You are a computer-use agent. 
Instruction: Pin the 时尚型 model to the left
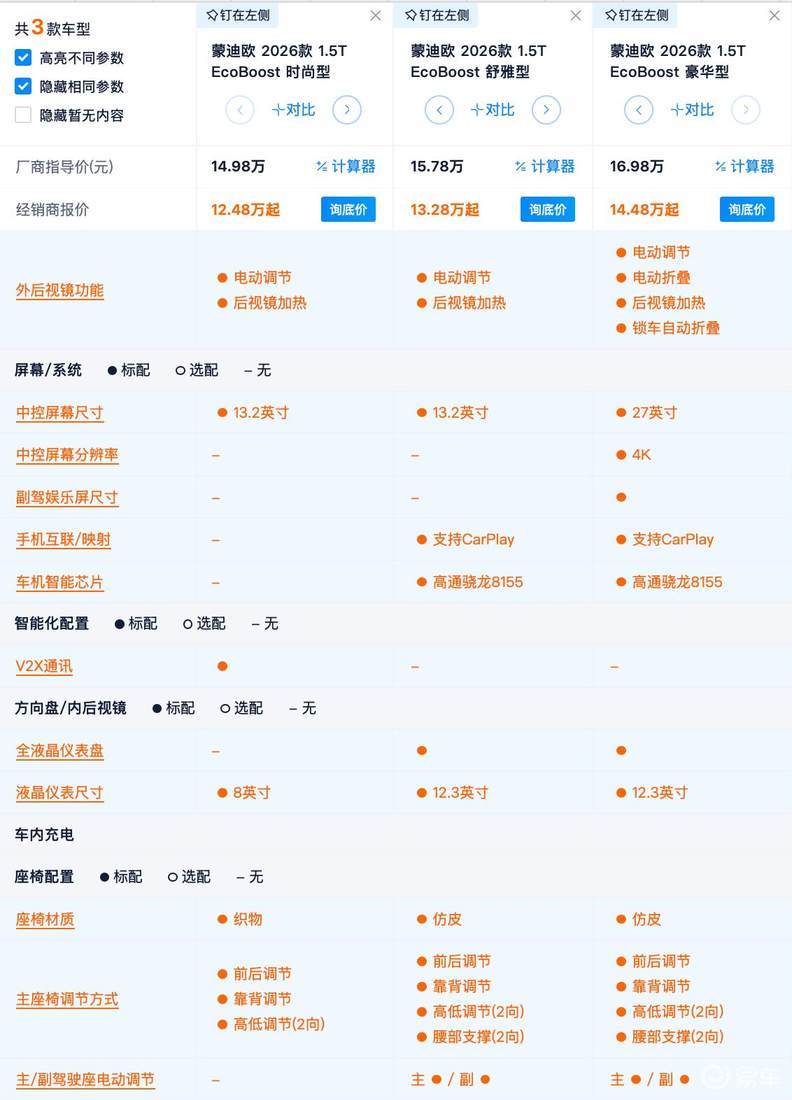(x=238, y=15)
